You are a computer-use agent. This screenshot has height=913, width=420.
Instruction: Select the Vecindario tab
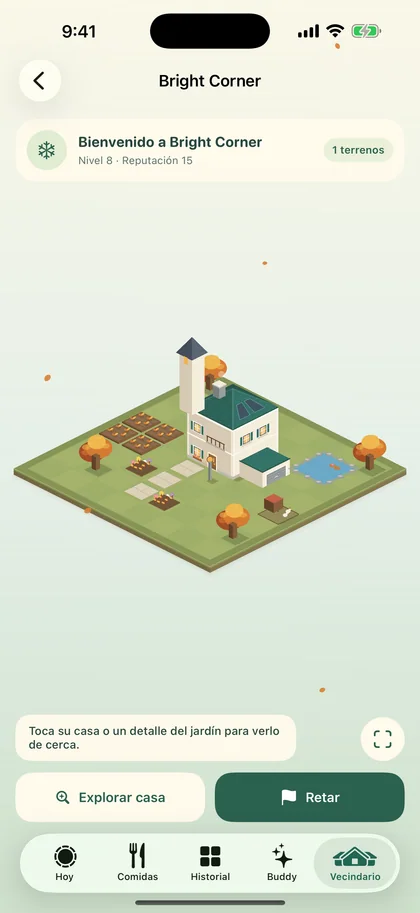click(355, 864)
